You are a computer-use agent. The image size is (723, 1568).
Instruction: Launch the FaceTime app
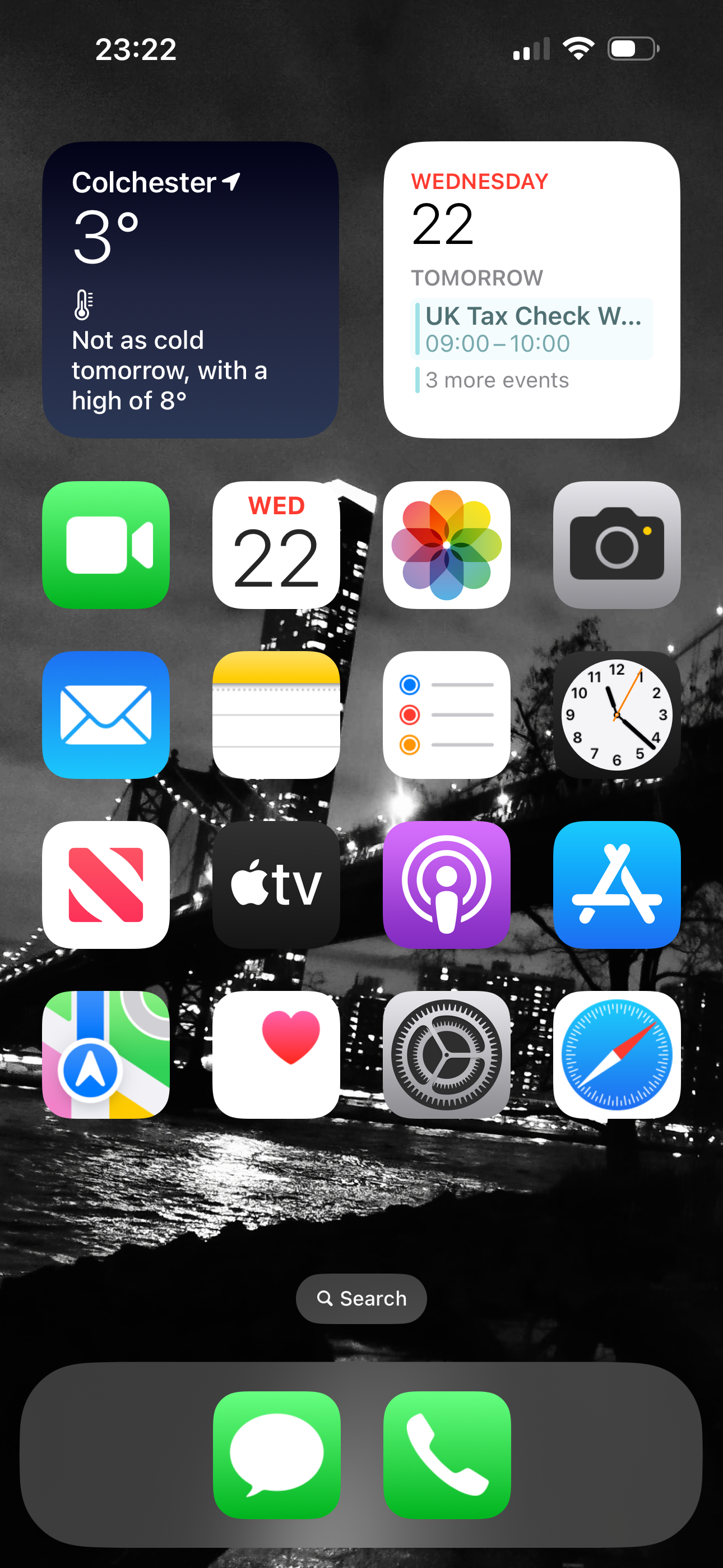click(x=106, y=545)
